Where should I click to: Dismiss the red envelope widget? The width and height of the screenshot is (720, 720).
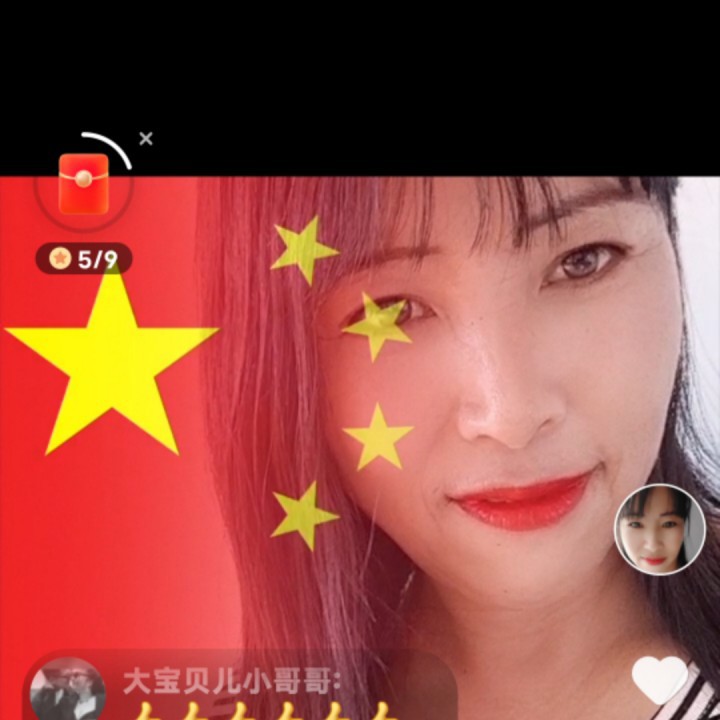[x=146, y=139]
